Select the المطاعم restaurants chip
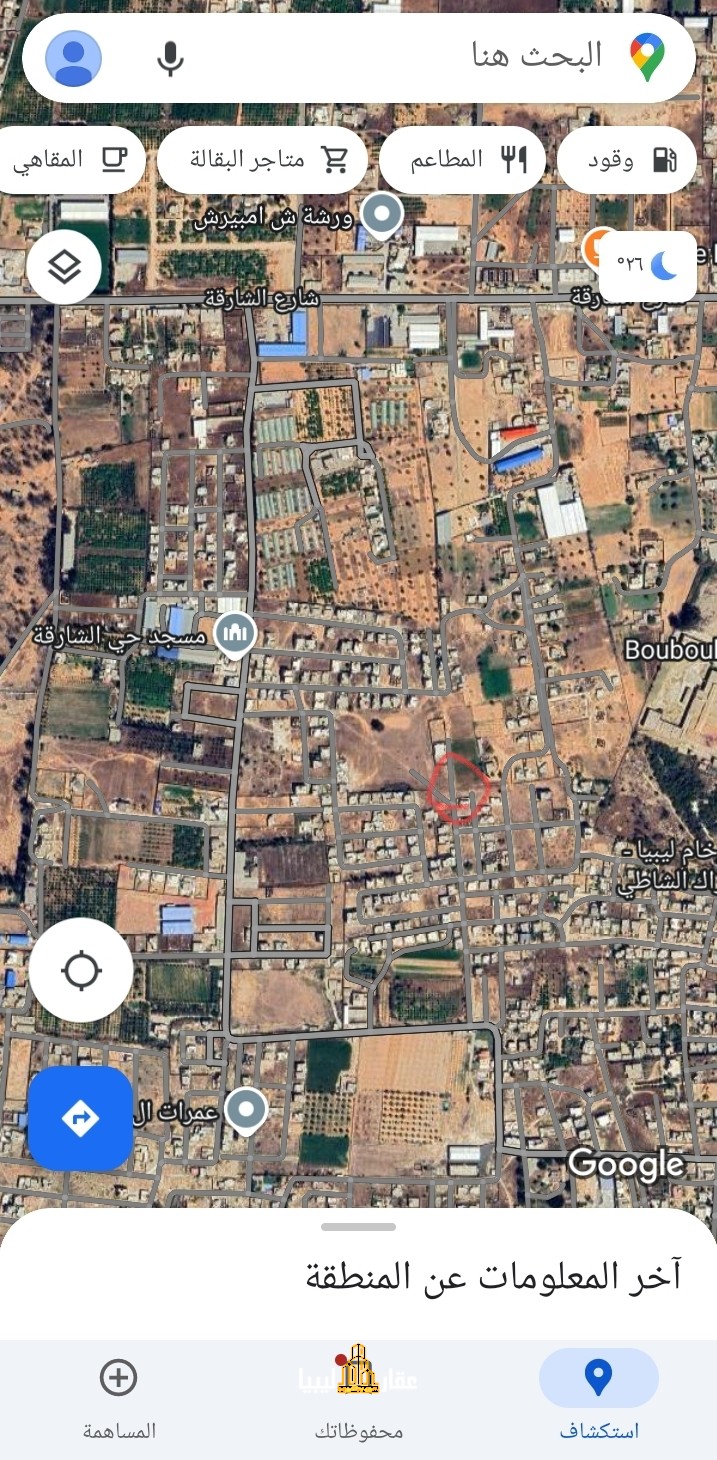The width and height of the screenshot is (717, 1460). 463,160
